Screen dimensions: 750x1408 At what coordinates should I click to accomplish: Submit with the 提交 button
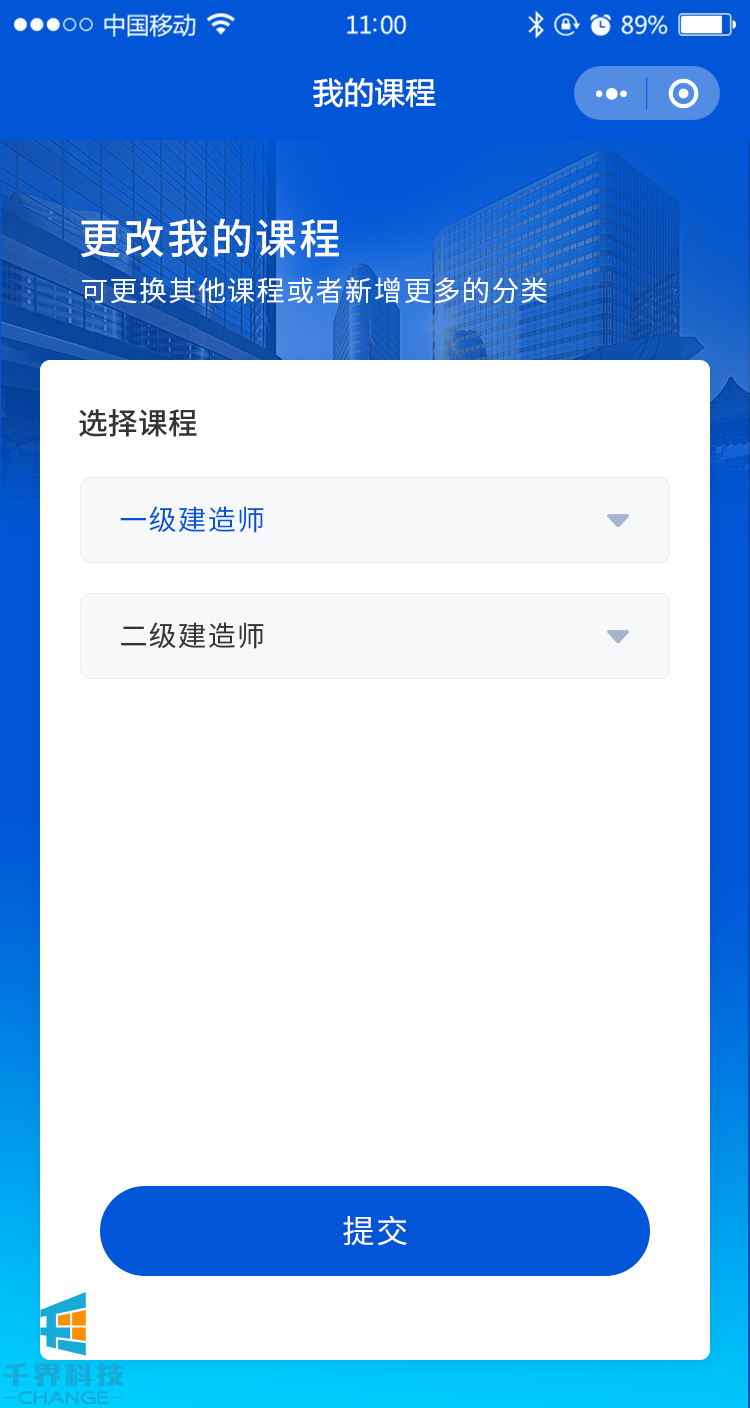point(375,1231)
